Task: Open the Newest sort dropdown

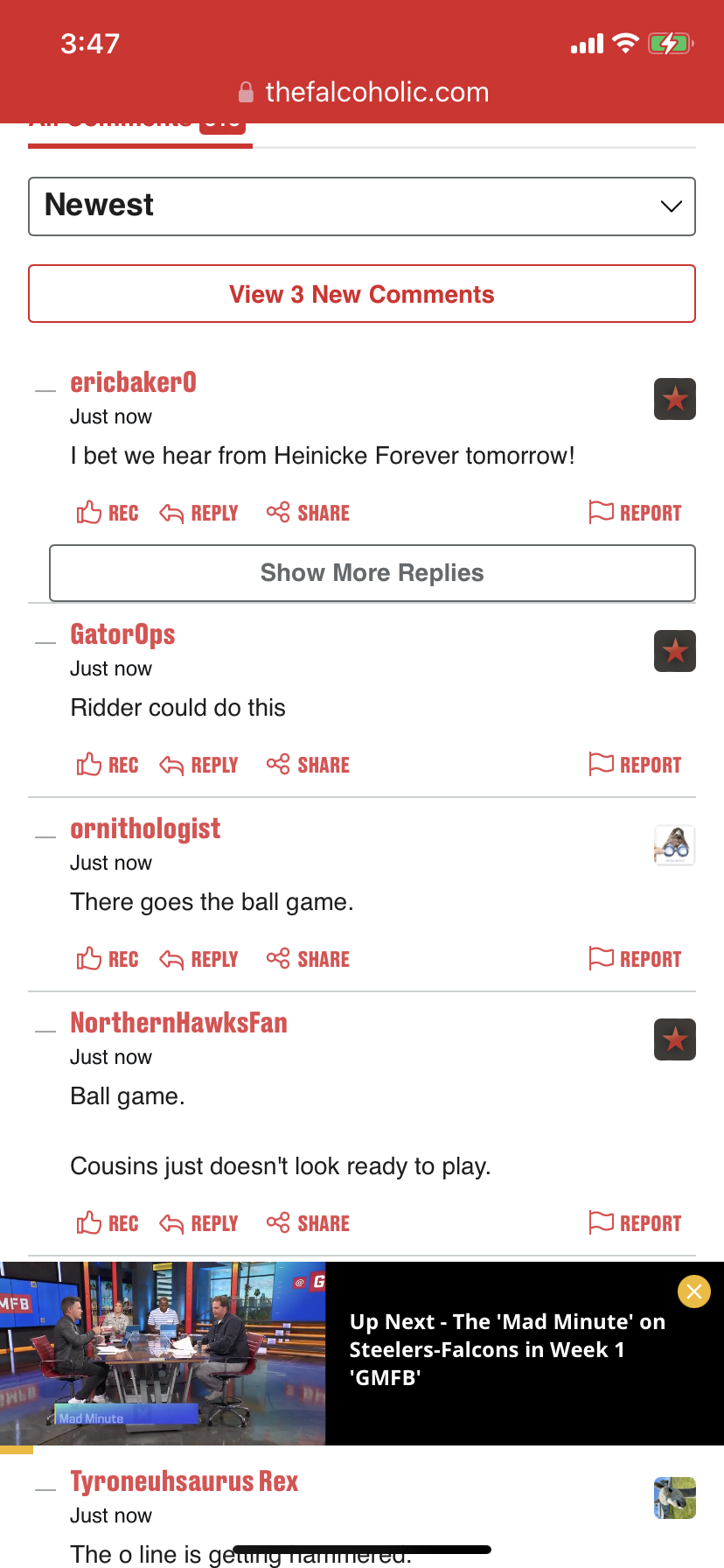Action: (362, 206)
